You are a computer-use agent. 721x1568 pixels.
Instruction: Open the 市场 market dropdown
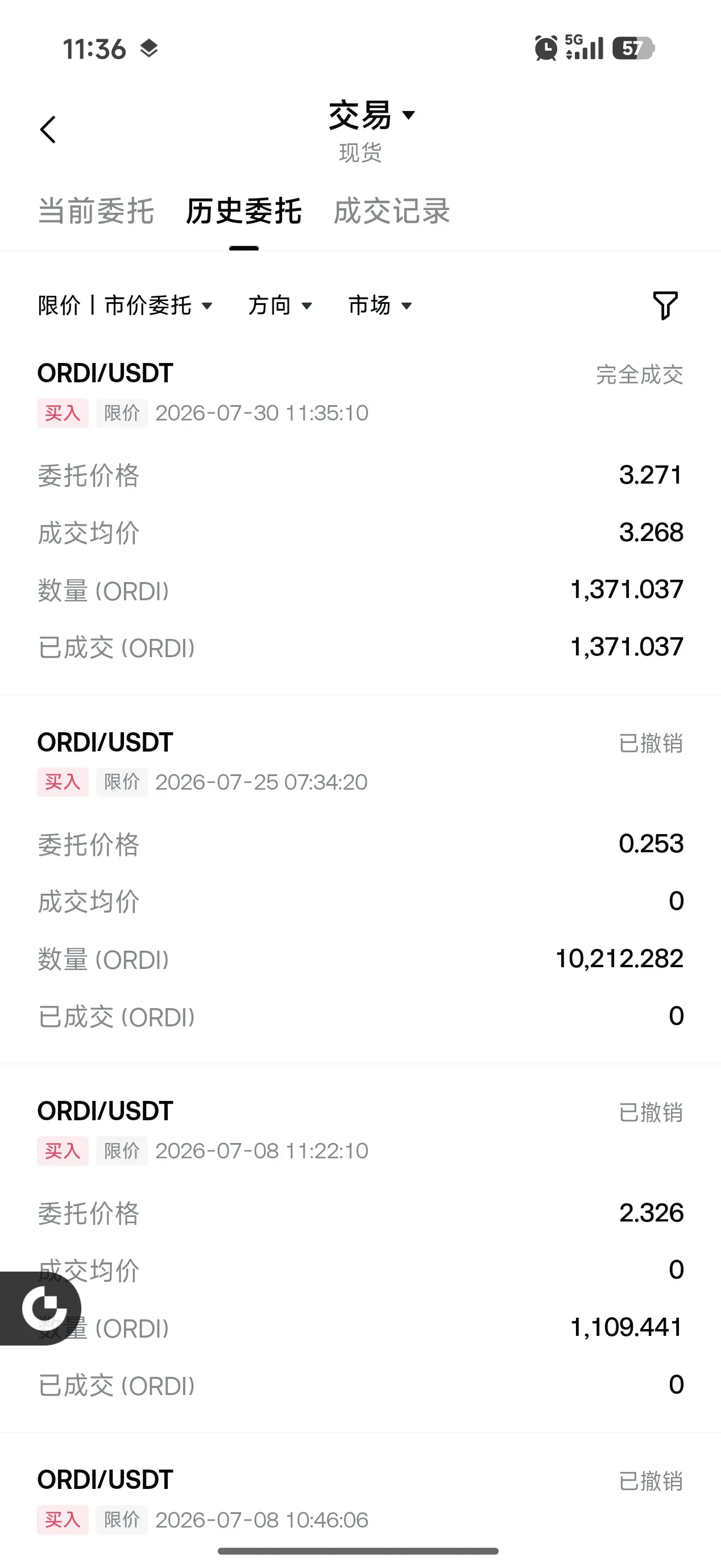[380, 306]
